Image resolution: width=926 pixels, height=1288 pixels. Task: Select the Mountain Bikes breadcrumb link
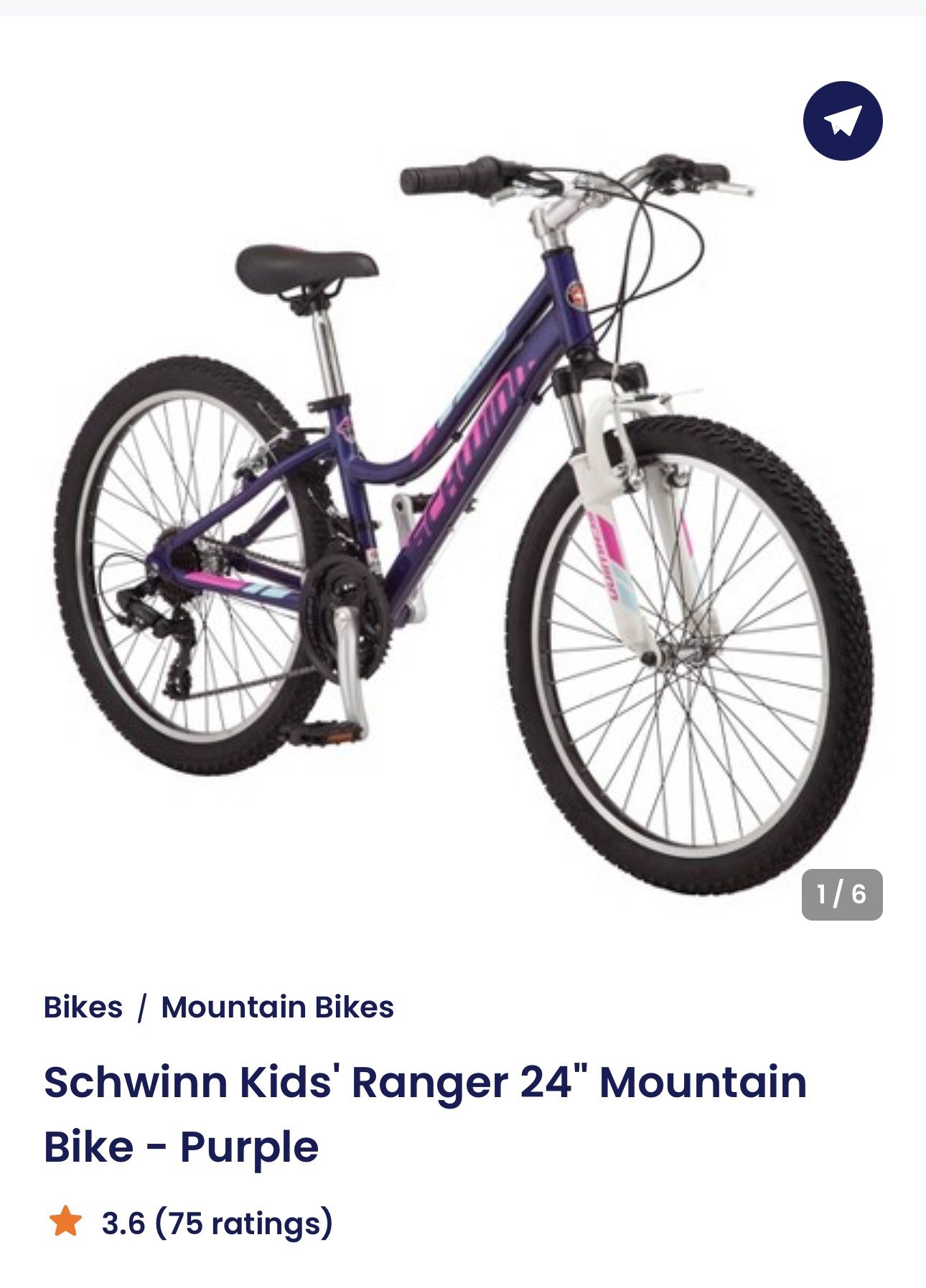(x=276, y=1007)
